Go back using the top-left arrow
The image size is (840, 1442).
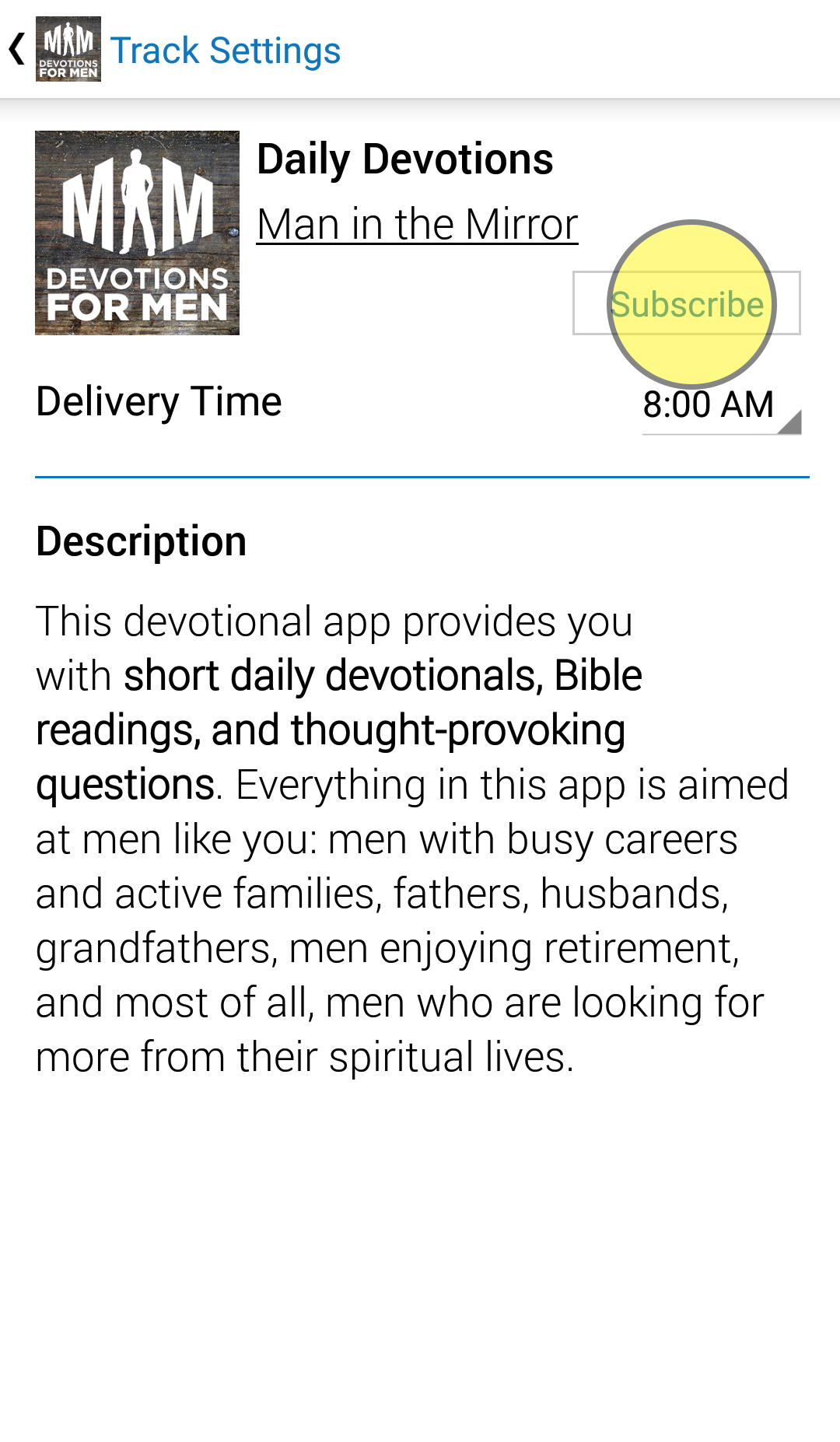[17, 49]
